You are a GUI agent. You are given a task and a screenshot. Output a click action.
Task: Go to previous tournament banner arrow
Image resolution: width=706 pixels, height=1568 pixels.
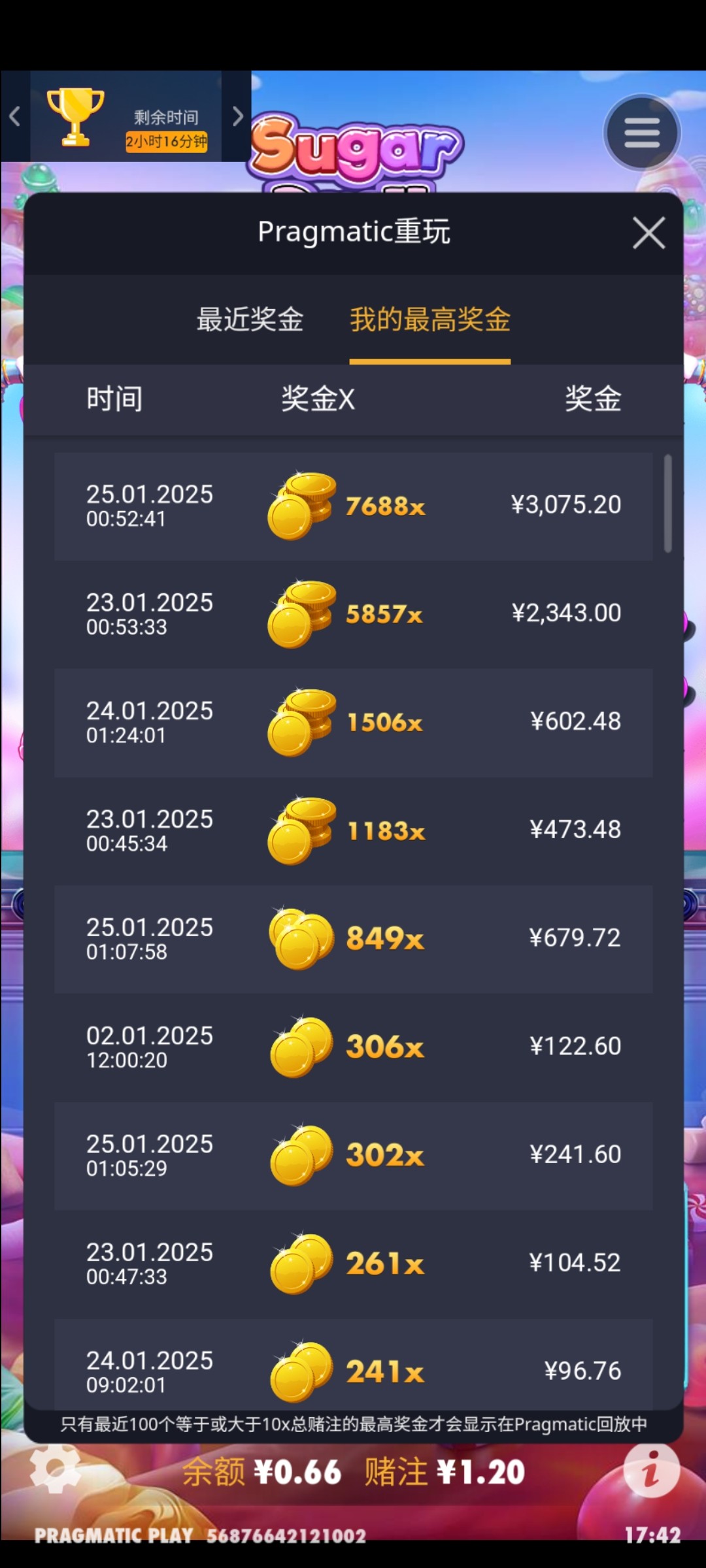[x=15, y=116]
